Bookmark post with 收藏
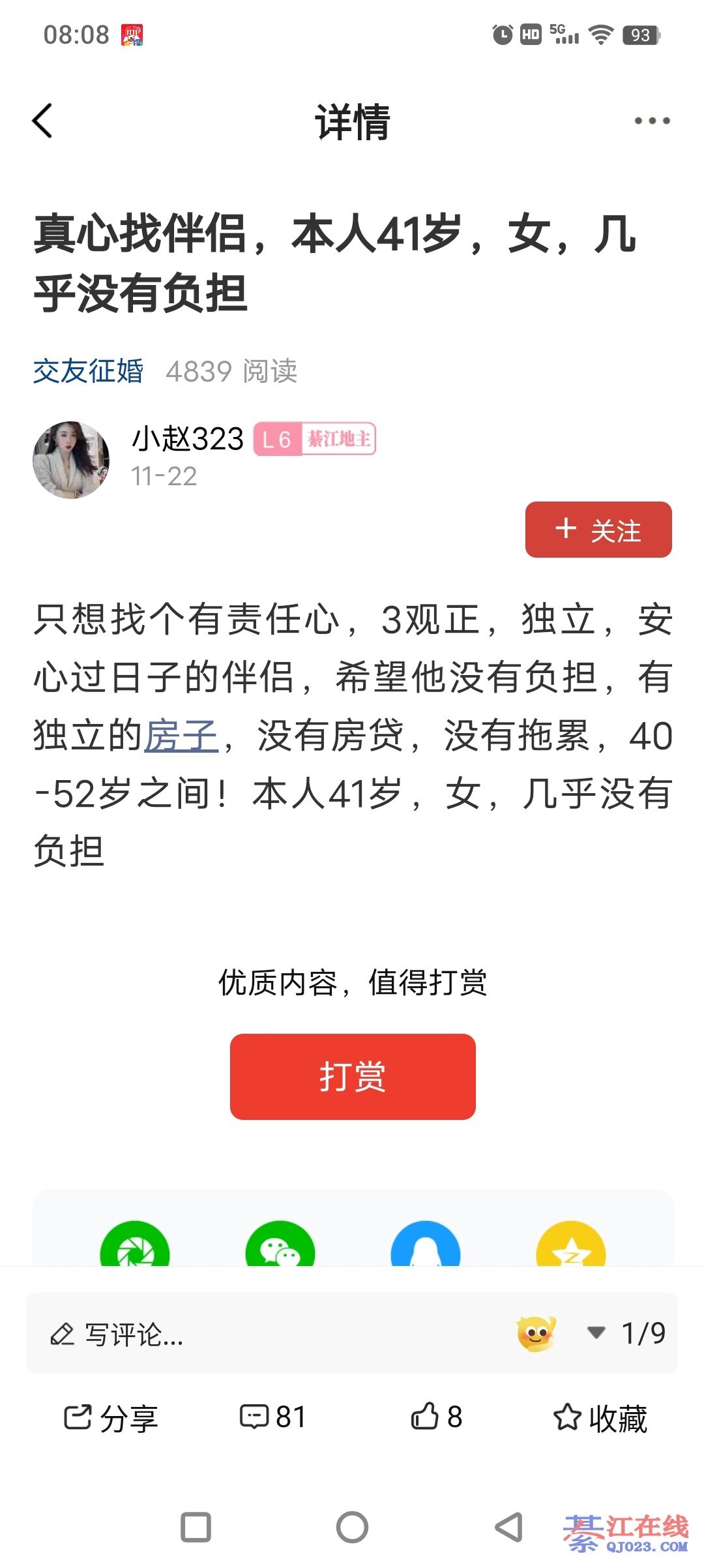The width and height of the screenshot is (704, 1568). 600,1418
